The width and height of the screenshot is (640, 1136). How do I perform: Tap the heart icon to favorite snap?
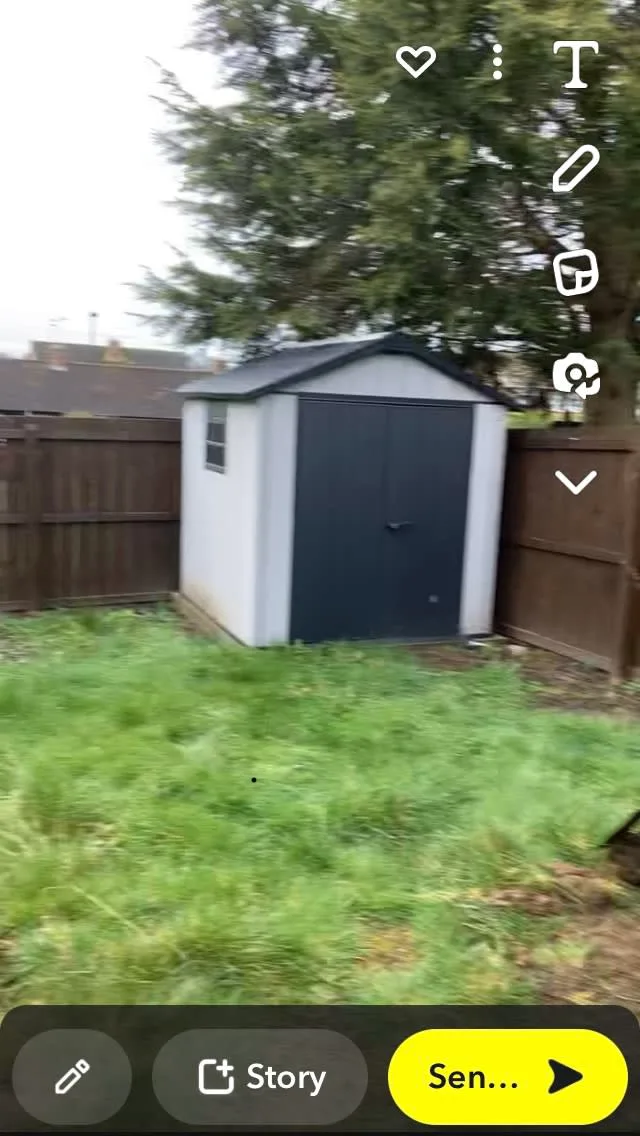[416, 62]
